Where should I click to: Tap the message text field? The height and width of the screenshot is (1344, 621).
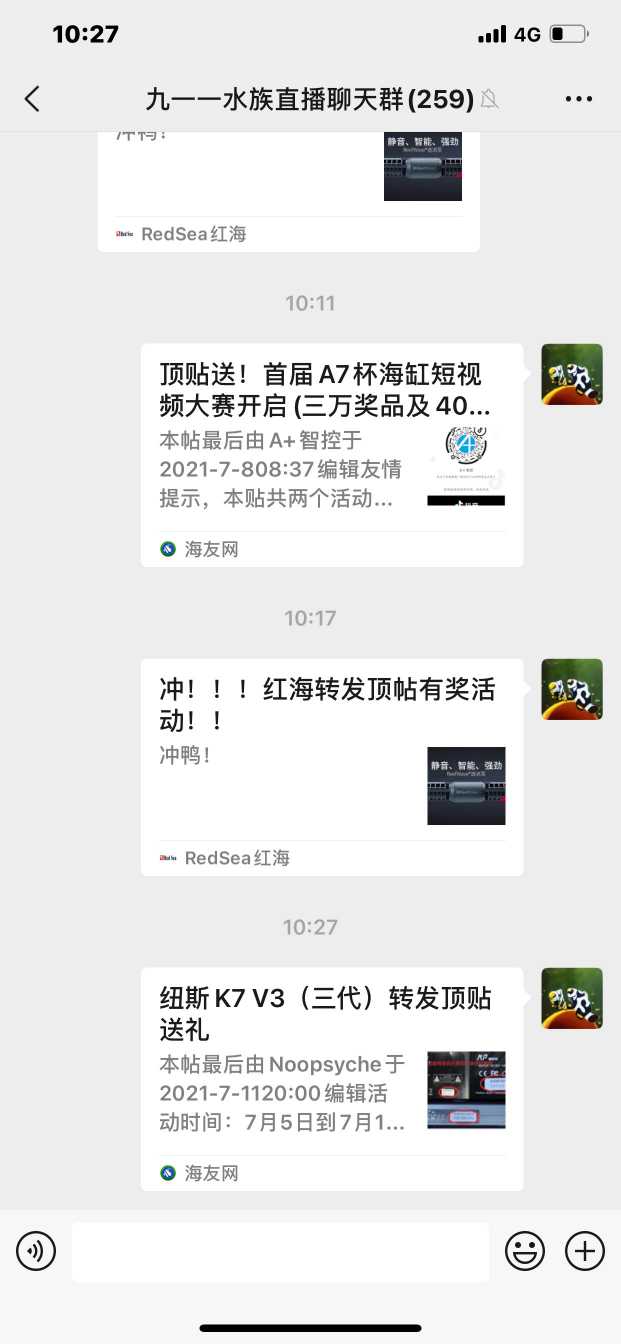pyautogui.click(x=280, y=1251)
